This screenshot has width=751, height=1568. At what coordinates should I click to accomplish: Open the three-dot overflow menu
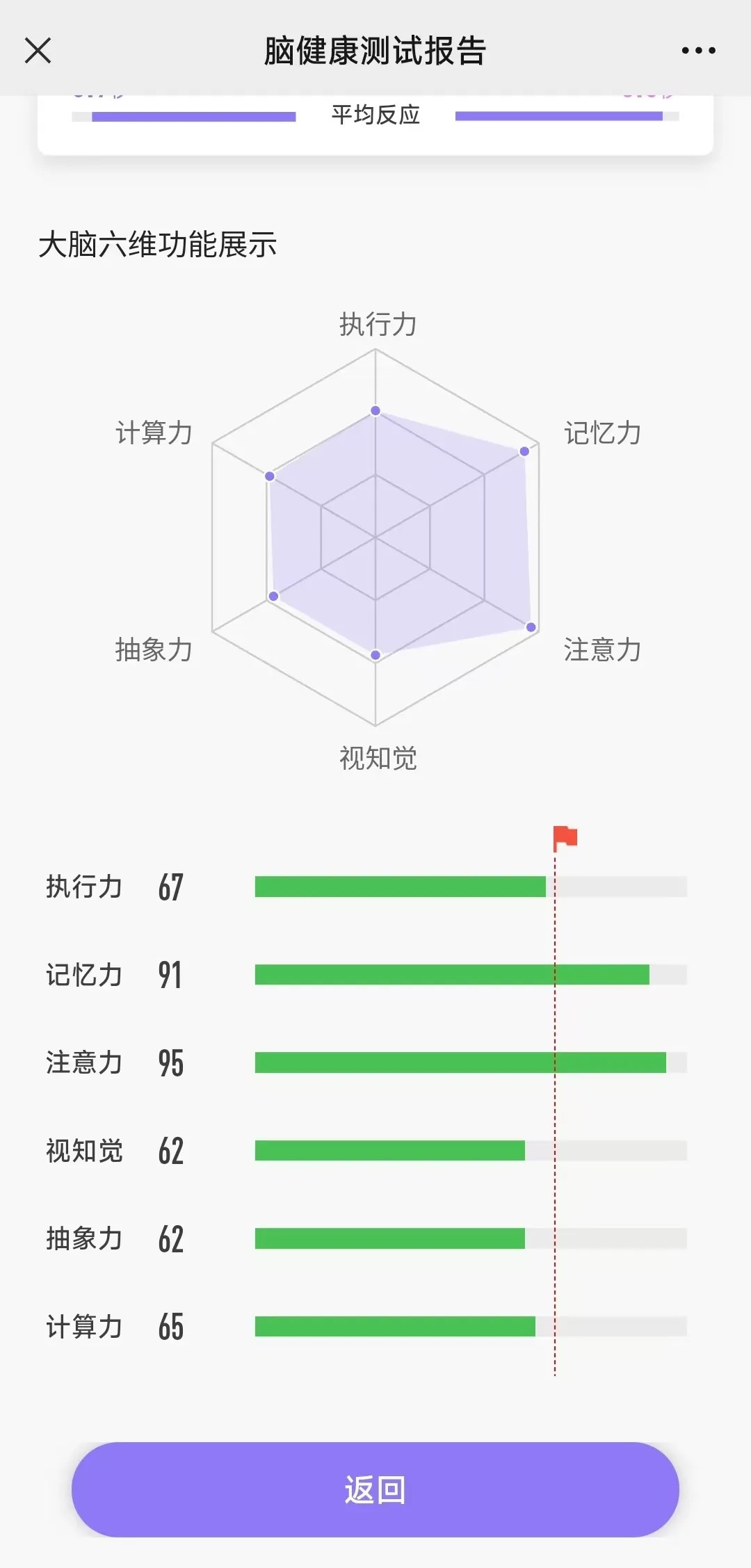(x=698, y=51)
